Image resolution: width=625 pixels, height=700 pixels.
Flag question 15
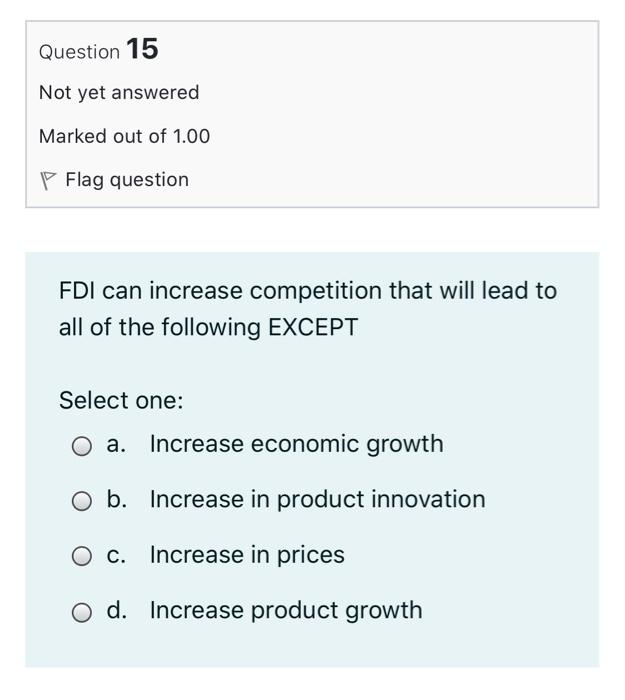114,180
